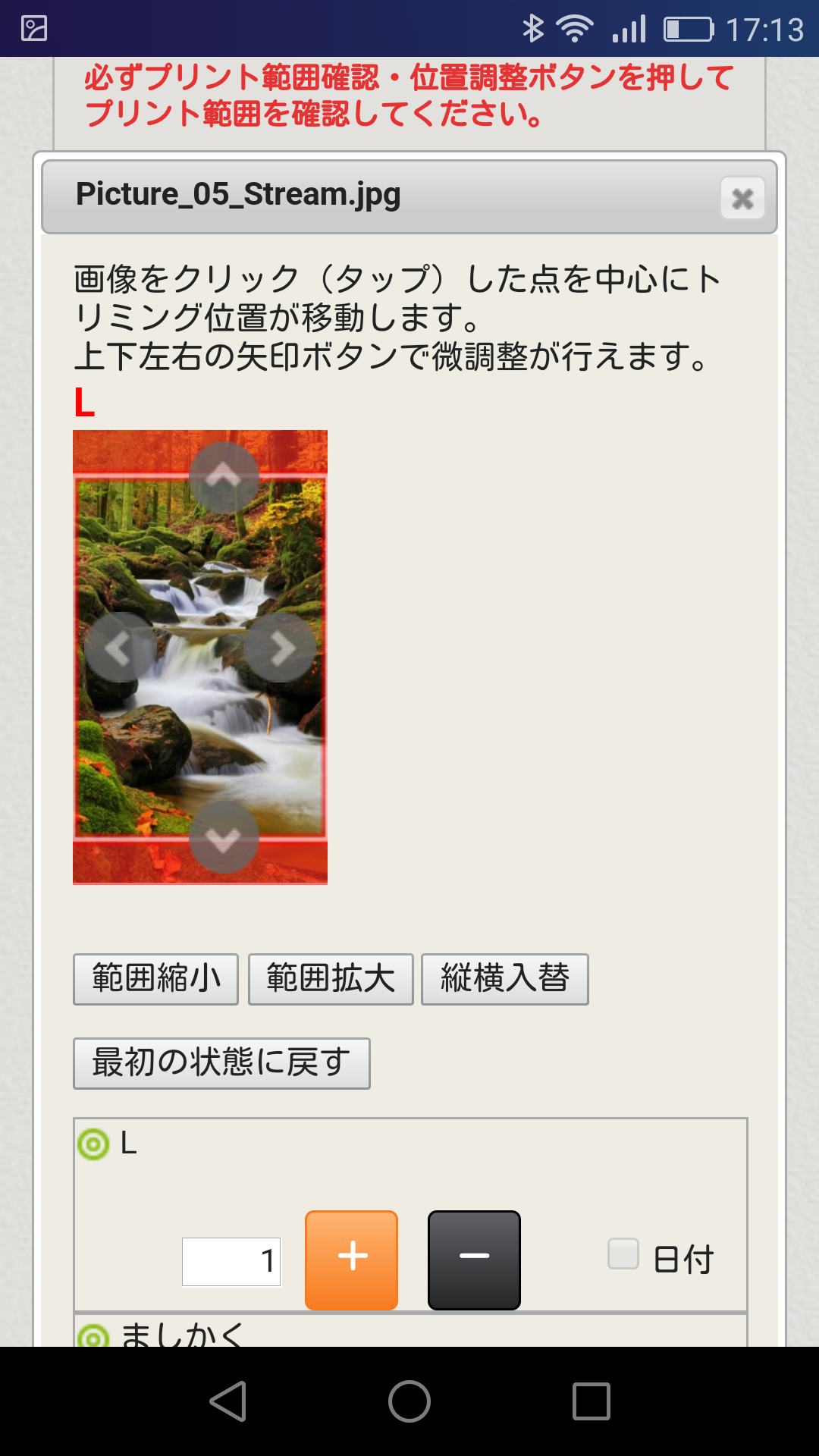
Task: Nudge trimming area left with the arrow
Action: pos(119,648)
